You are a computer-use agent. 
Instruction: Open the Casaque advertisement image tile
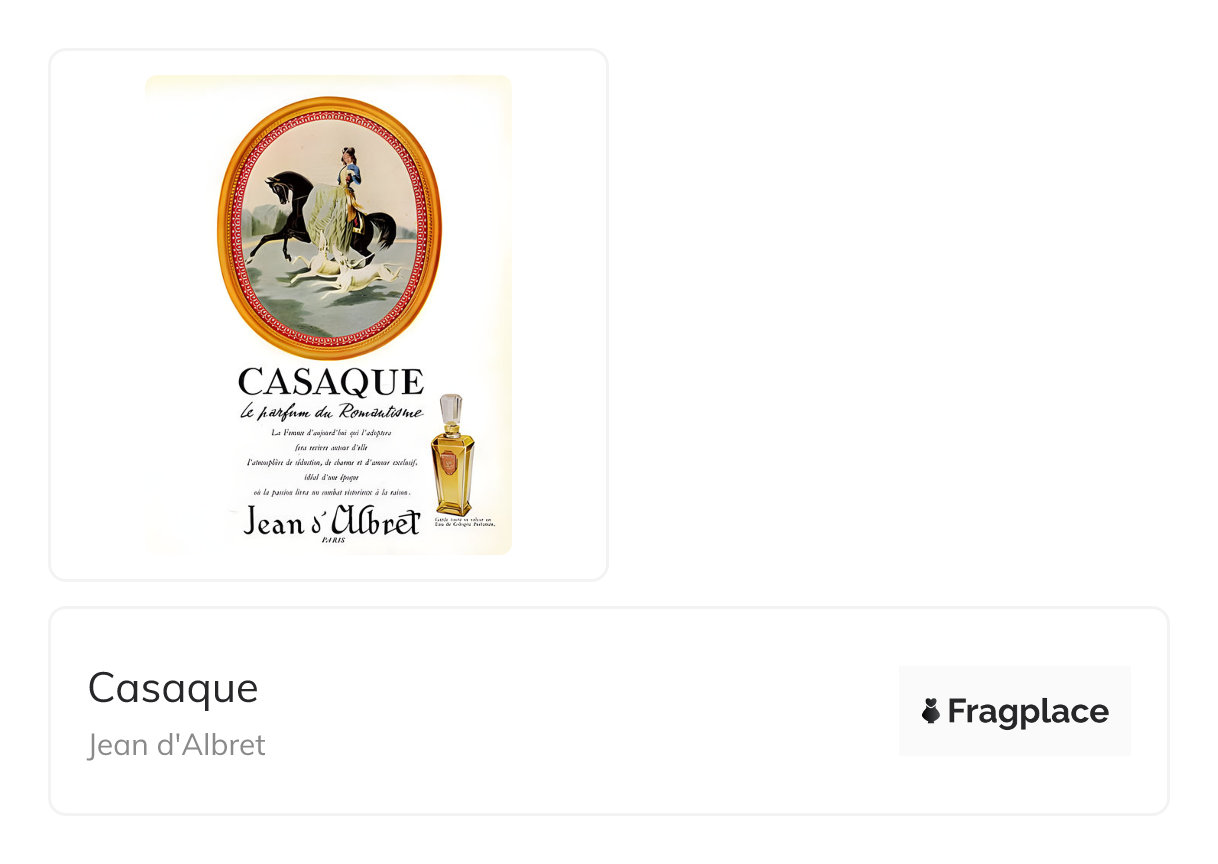tap(328, 314)
